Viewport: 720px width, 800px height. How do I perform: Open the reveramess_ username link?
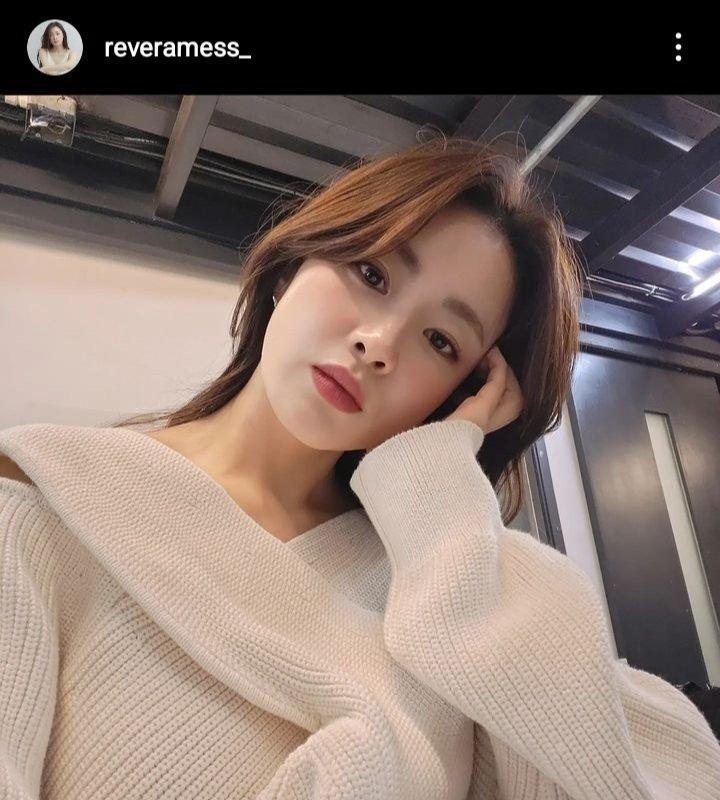(177, 48)
